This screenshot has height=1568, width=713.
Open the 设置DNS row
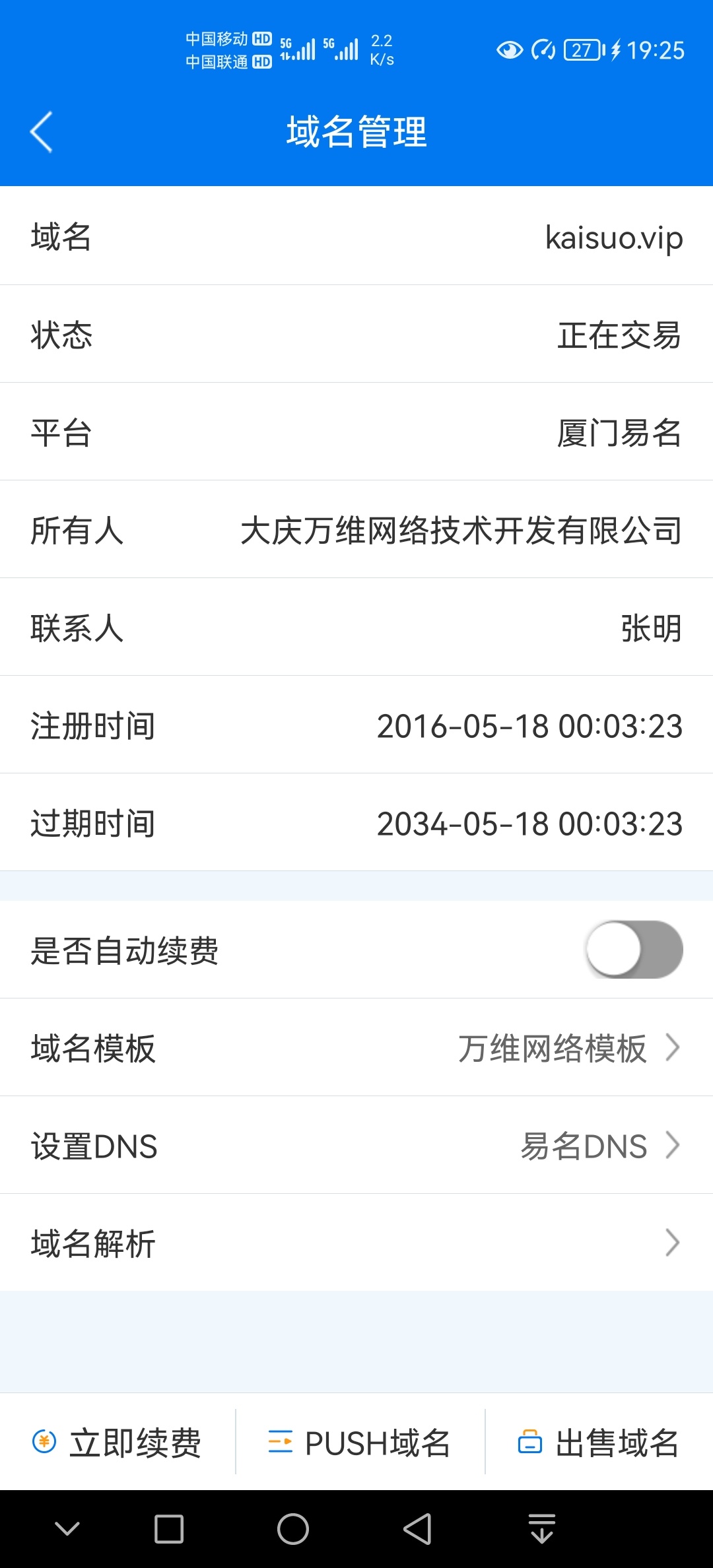356,1145
